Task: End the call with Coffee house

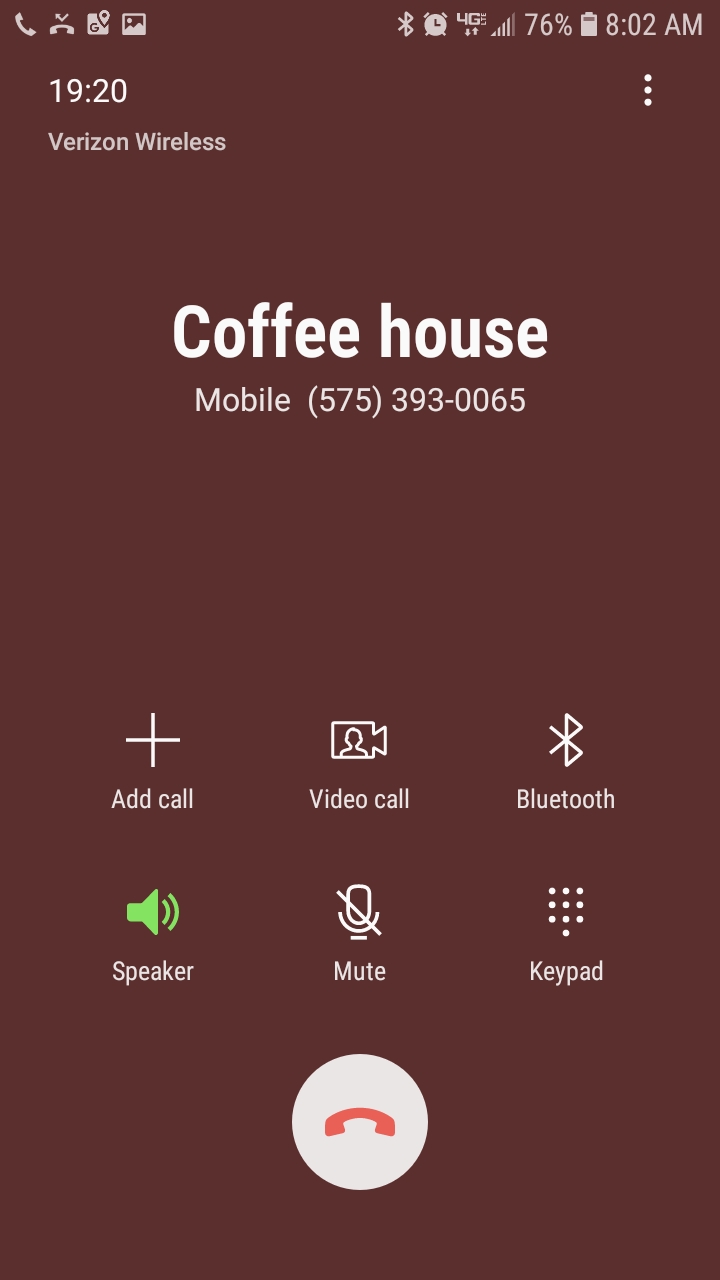Action: tap(360, 1122)
